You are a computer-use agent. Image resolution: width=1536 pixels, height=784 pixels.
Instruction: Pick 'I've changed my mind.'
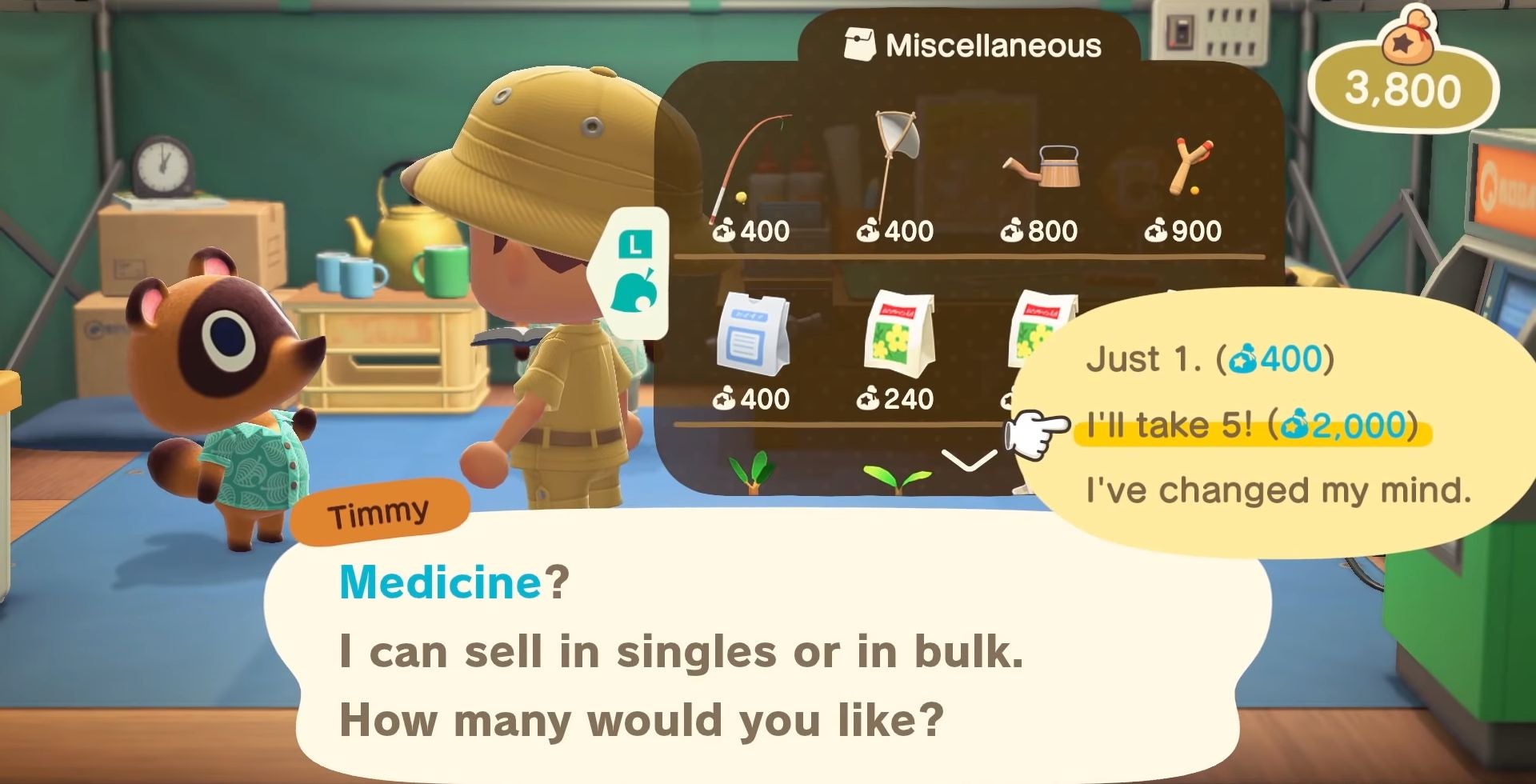click(x=1278, y=490)
